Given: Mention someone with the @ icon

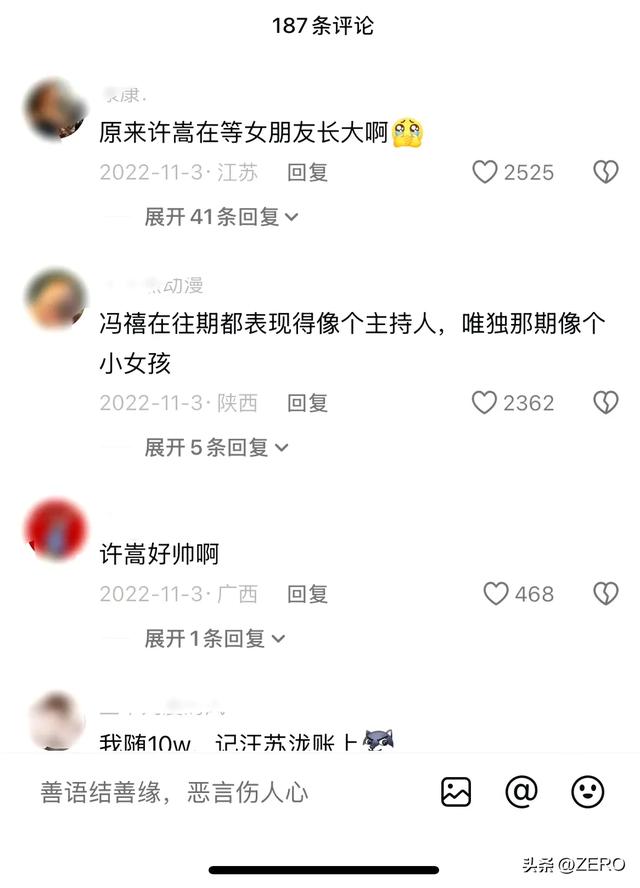Looking at the screenshot, I should coord(521,792).
